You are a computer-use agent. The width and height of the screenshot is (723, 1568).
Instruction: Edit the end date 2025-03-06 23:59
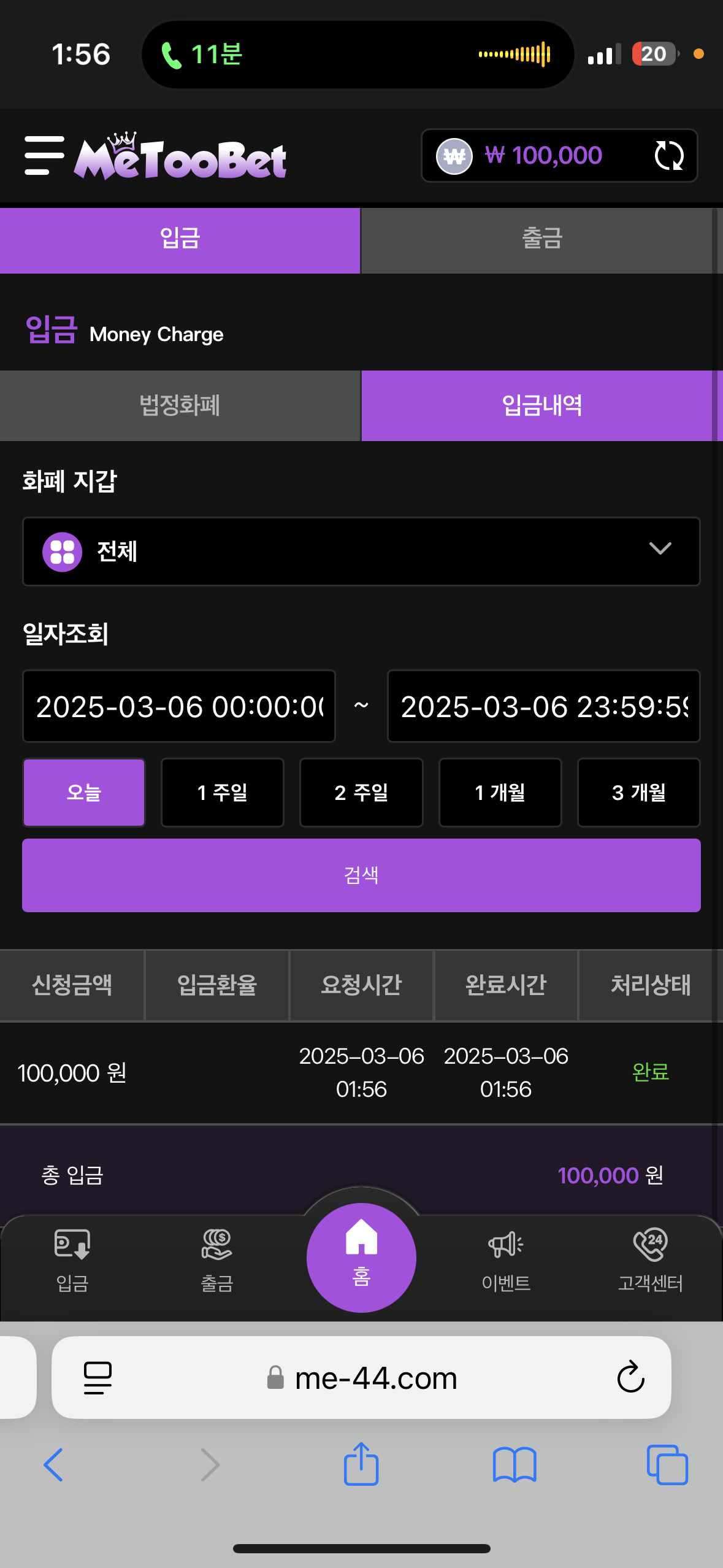(x=543, y=706)
